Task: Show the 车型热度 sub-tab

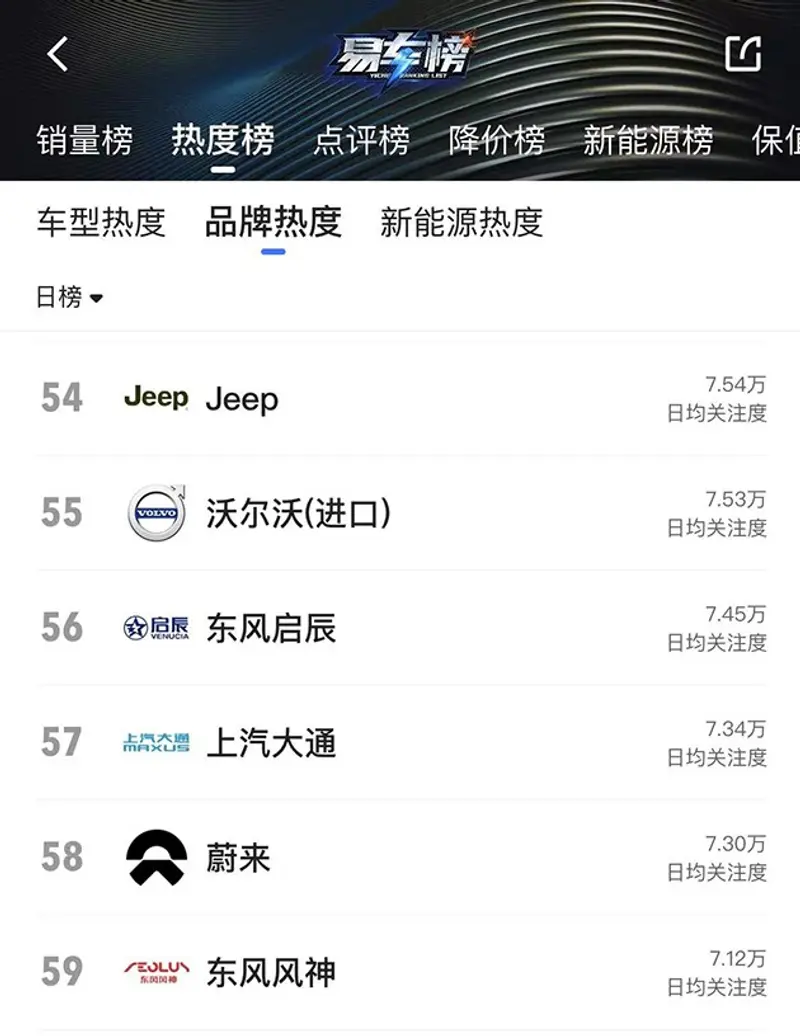Action: pyautogui.click(x=101, y=222)
